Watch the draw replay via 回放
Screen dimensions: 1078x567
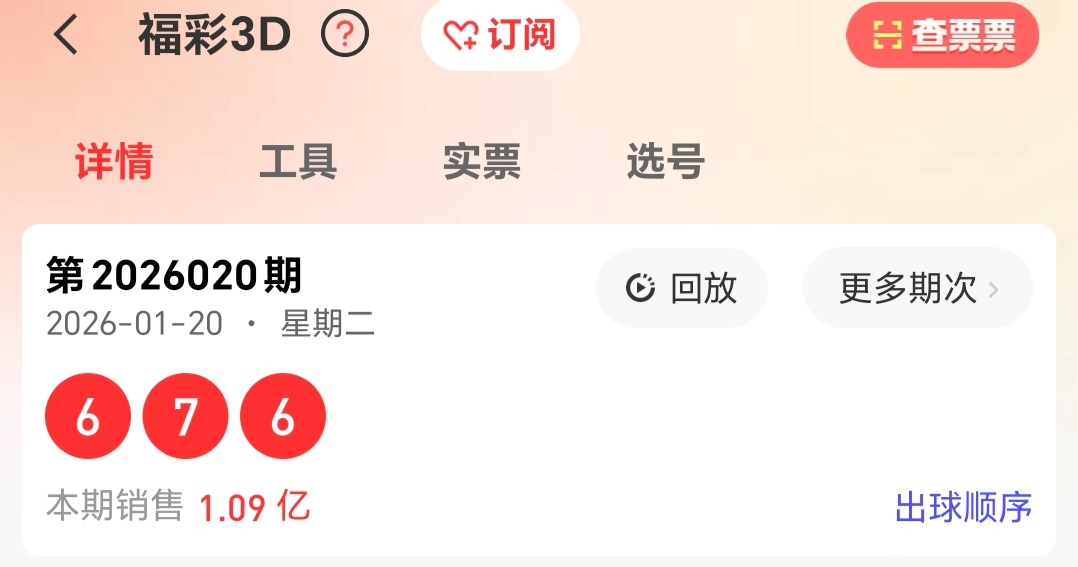pyautogui.click(x=682, y=289)
